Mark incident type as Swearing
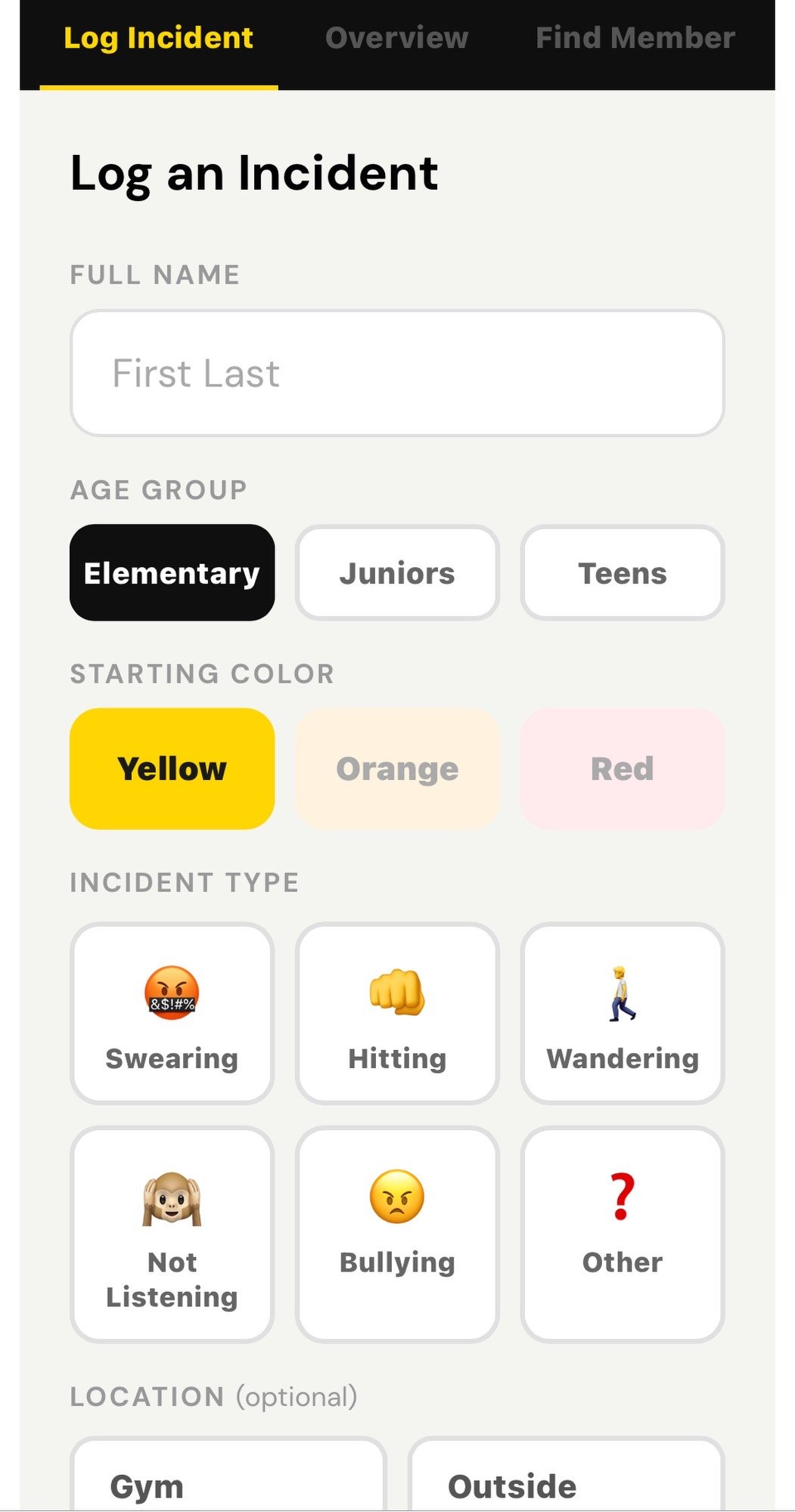The image size is (795, 1512). pyautogui.click(x=172, y=1013)
